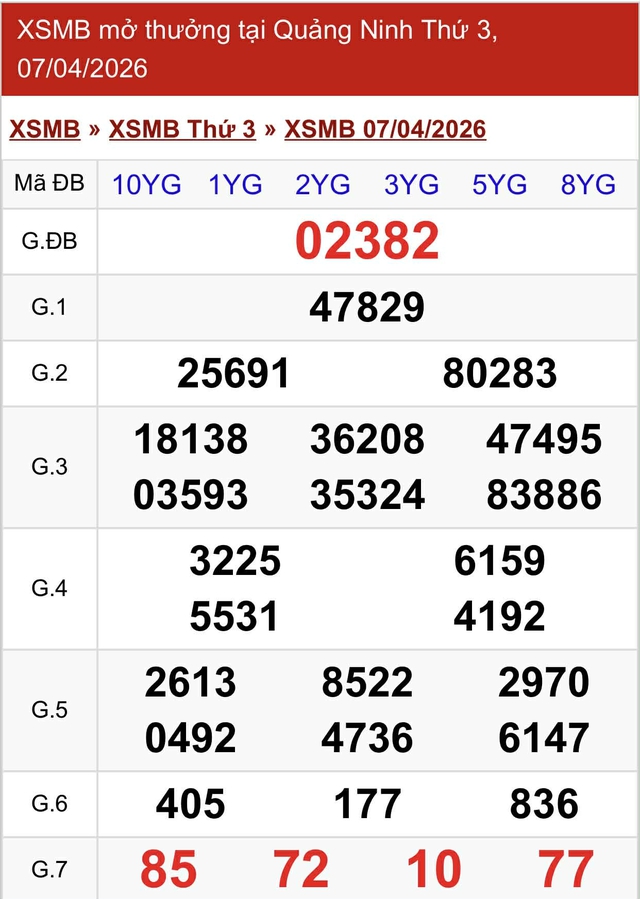Open the XSMB breadcrumb link

[45, 129]
